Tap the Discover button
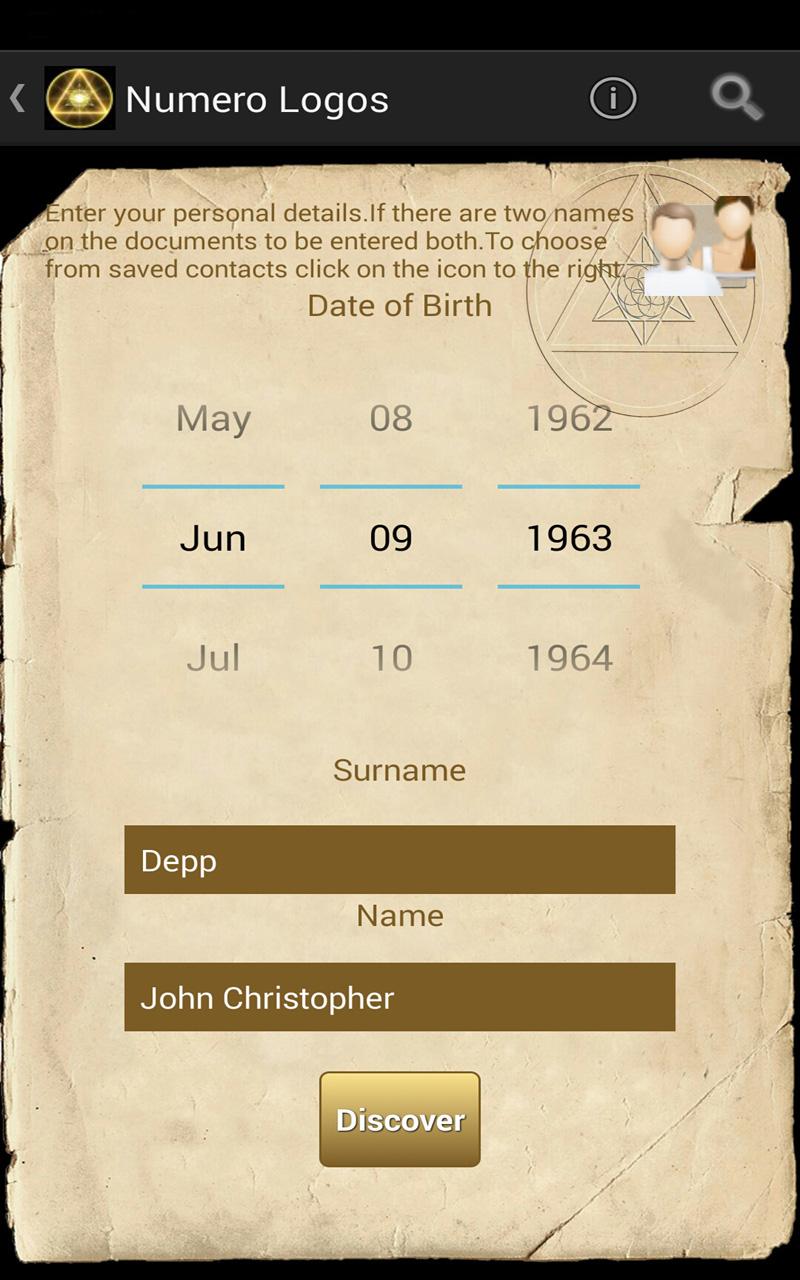Viewport: 800px width, 1280px height. coord(400,1119)
